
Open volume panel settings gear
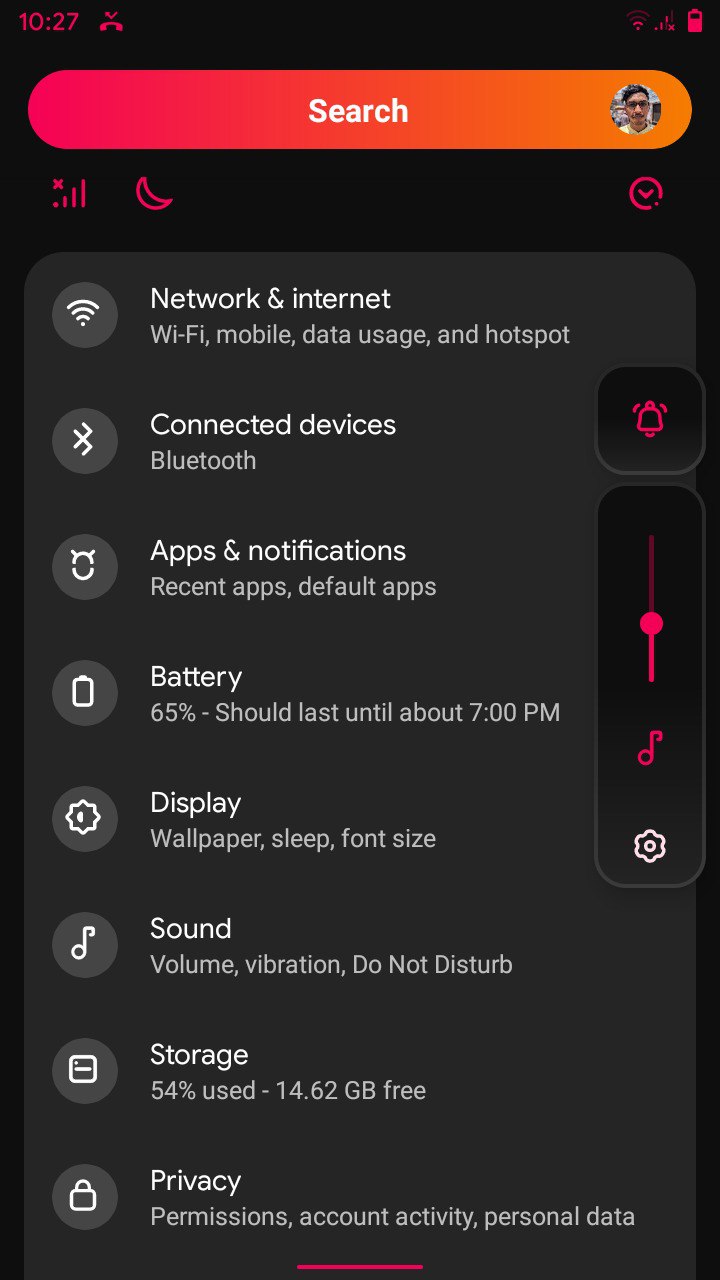point(651,846)
